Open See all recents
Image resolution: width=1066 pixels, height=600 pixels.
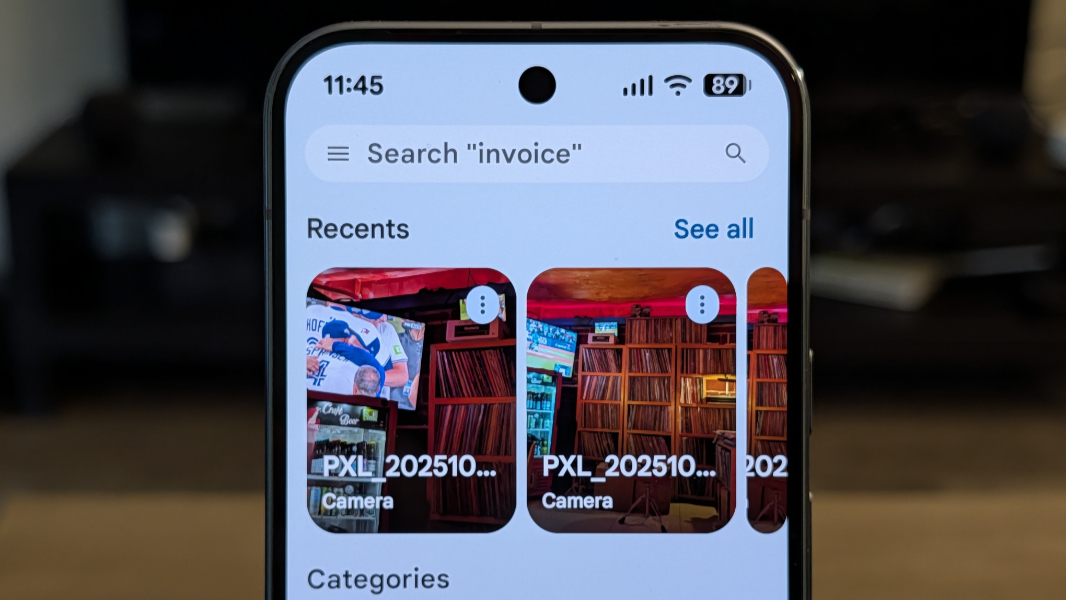coord(713,229)
